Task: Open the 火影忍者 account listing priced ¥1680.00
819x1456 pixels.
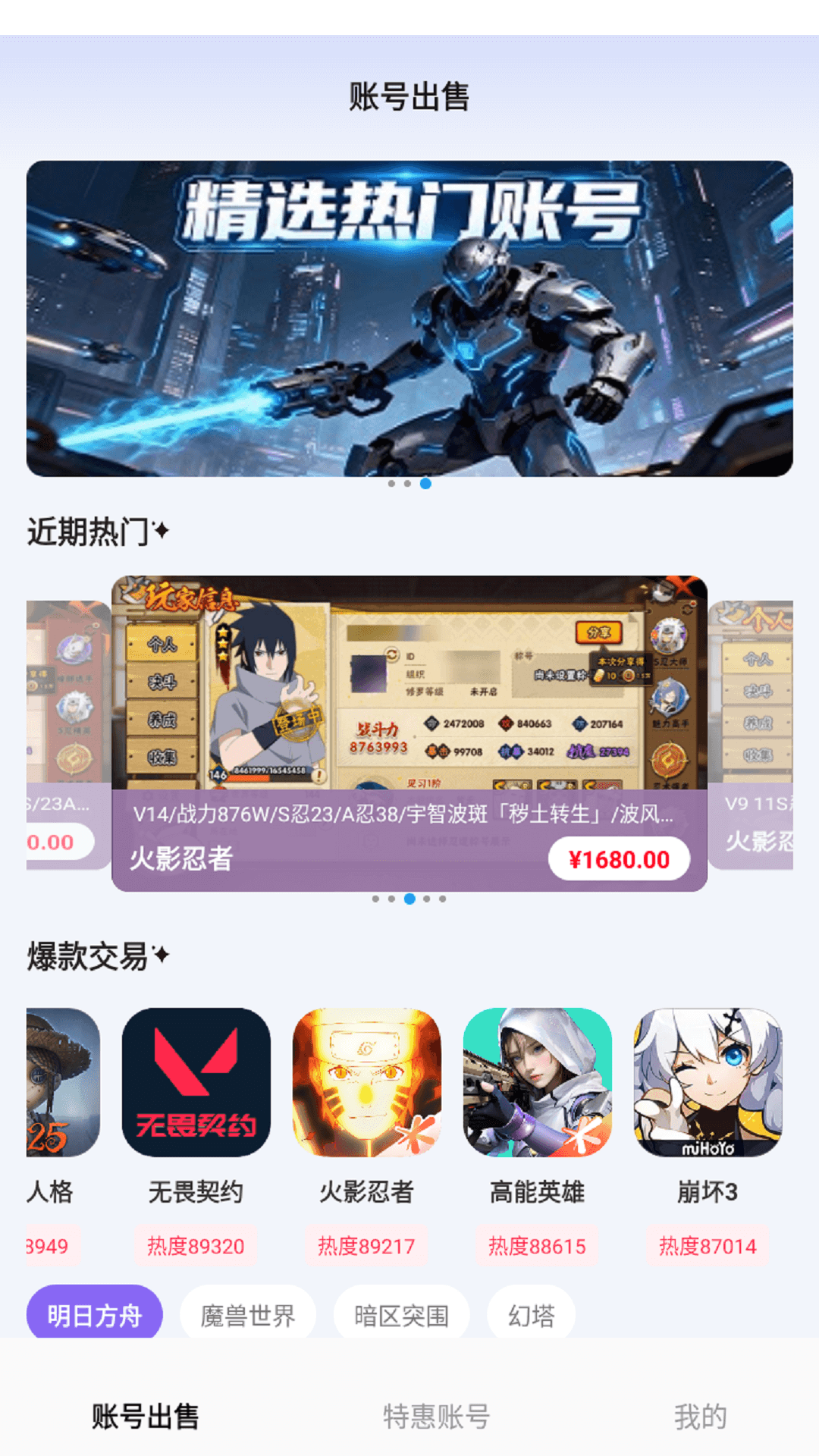Action: point(409,733)
